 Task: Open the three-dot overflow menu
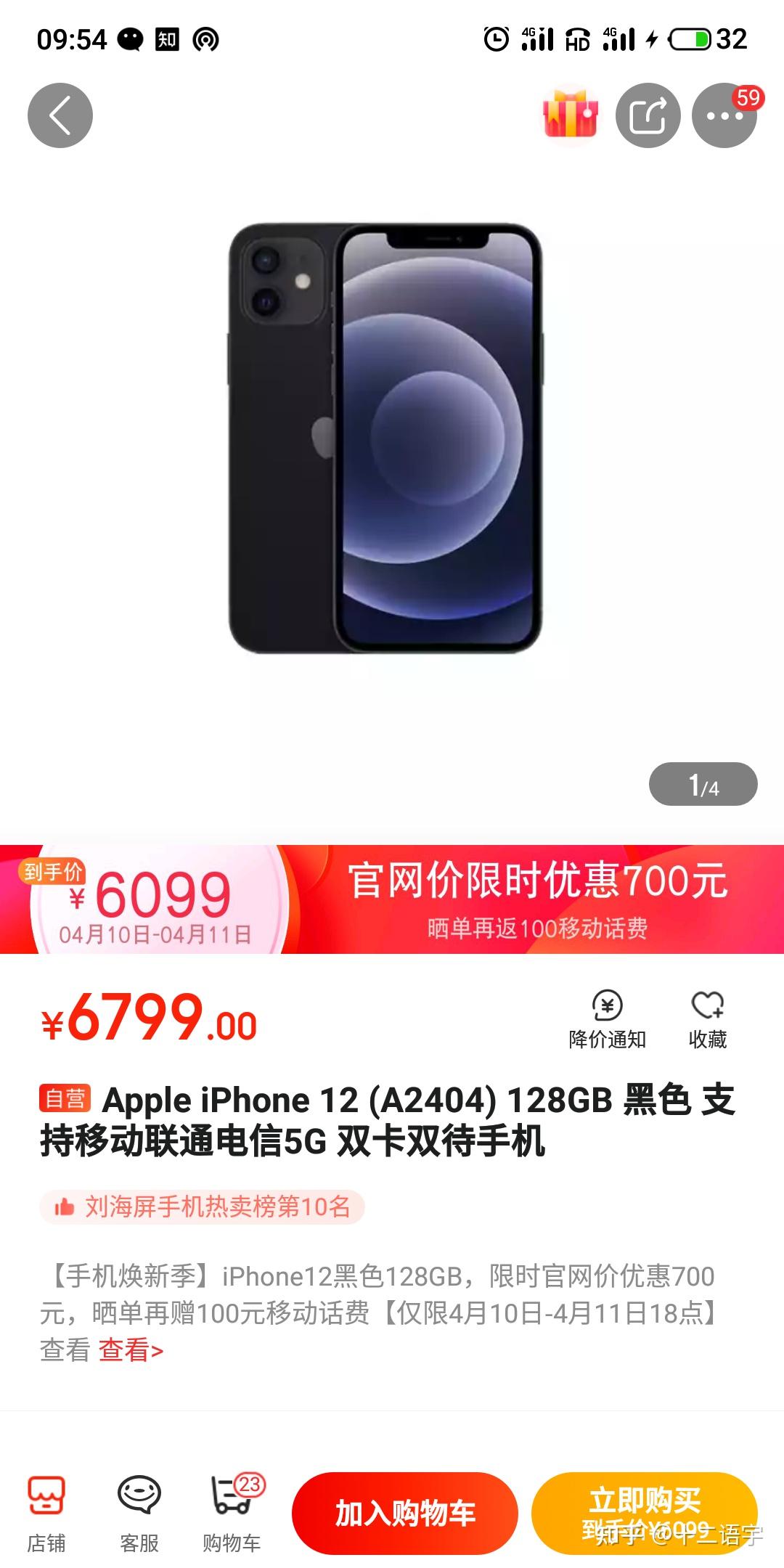pyautogui.click(x=724, y=116)
